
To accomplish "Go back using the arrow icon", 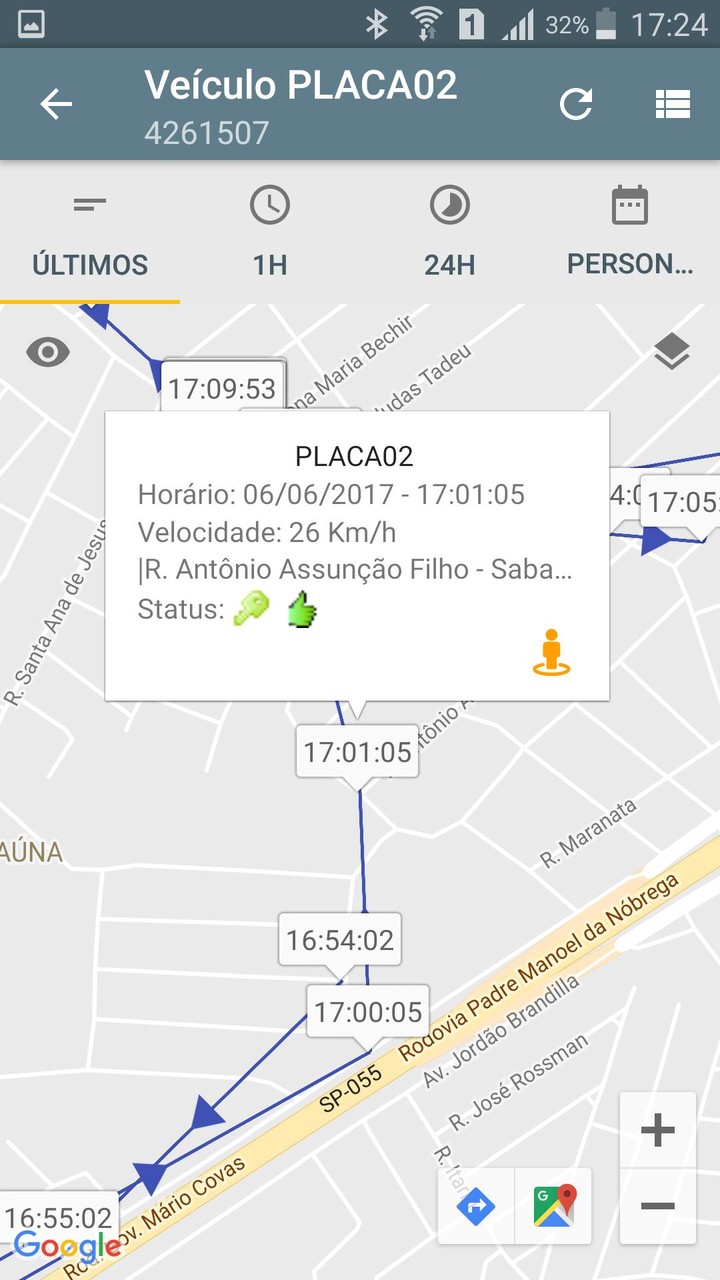I will 56,105.
